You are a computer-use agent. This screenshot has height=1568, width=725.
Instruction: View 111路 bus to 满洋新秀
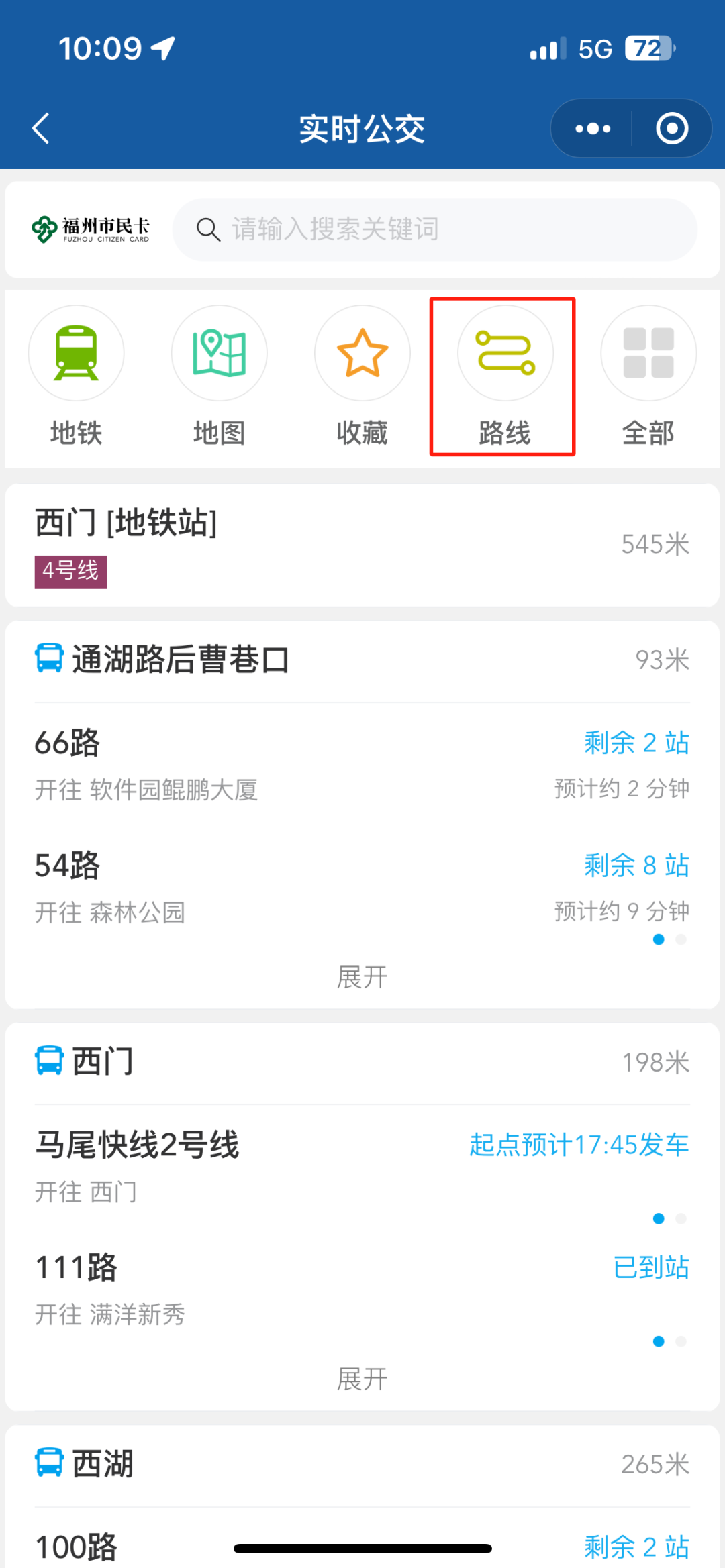362,1290
